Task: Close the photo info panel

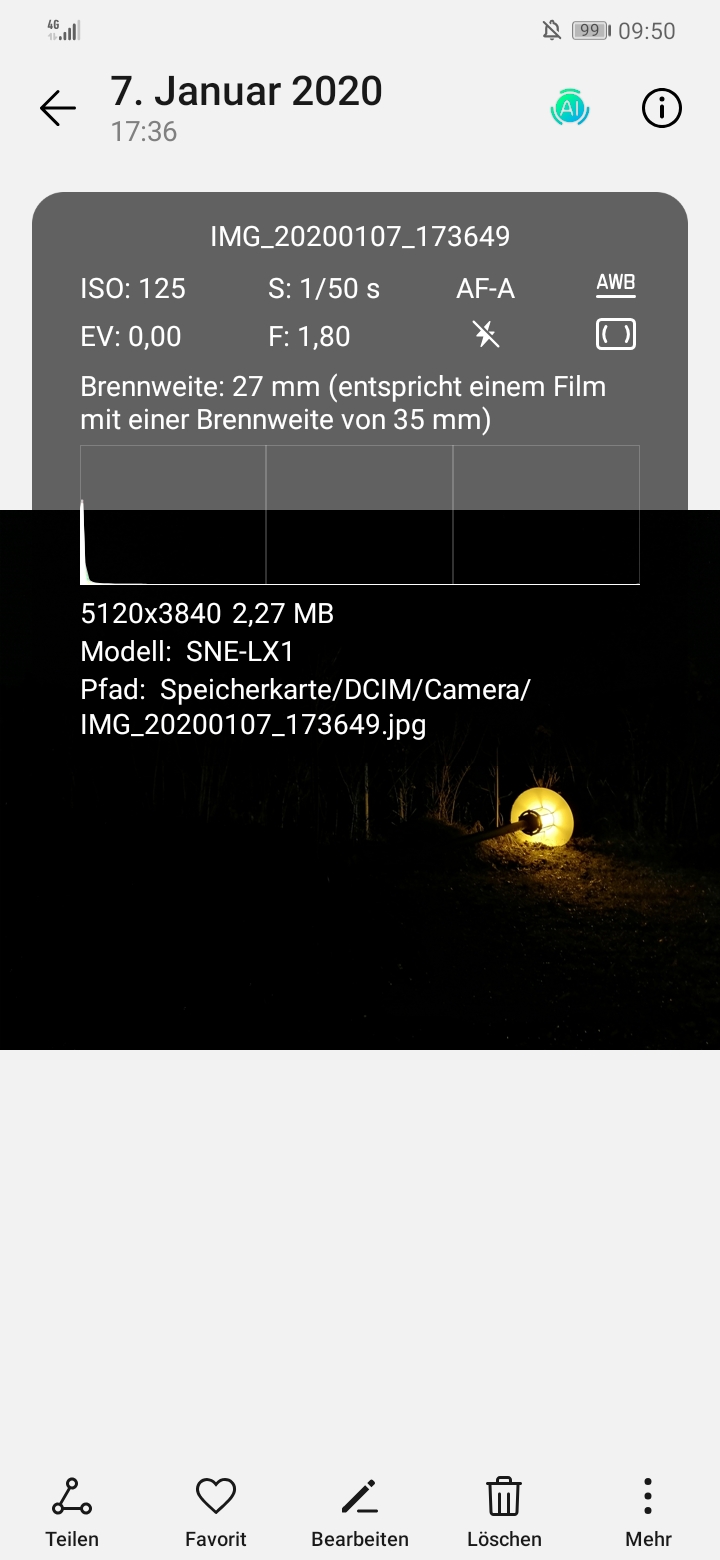Action: 661,108
